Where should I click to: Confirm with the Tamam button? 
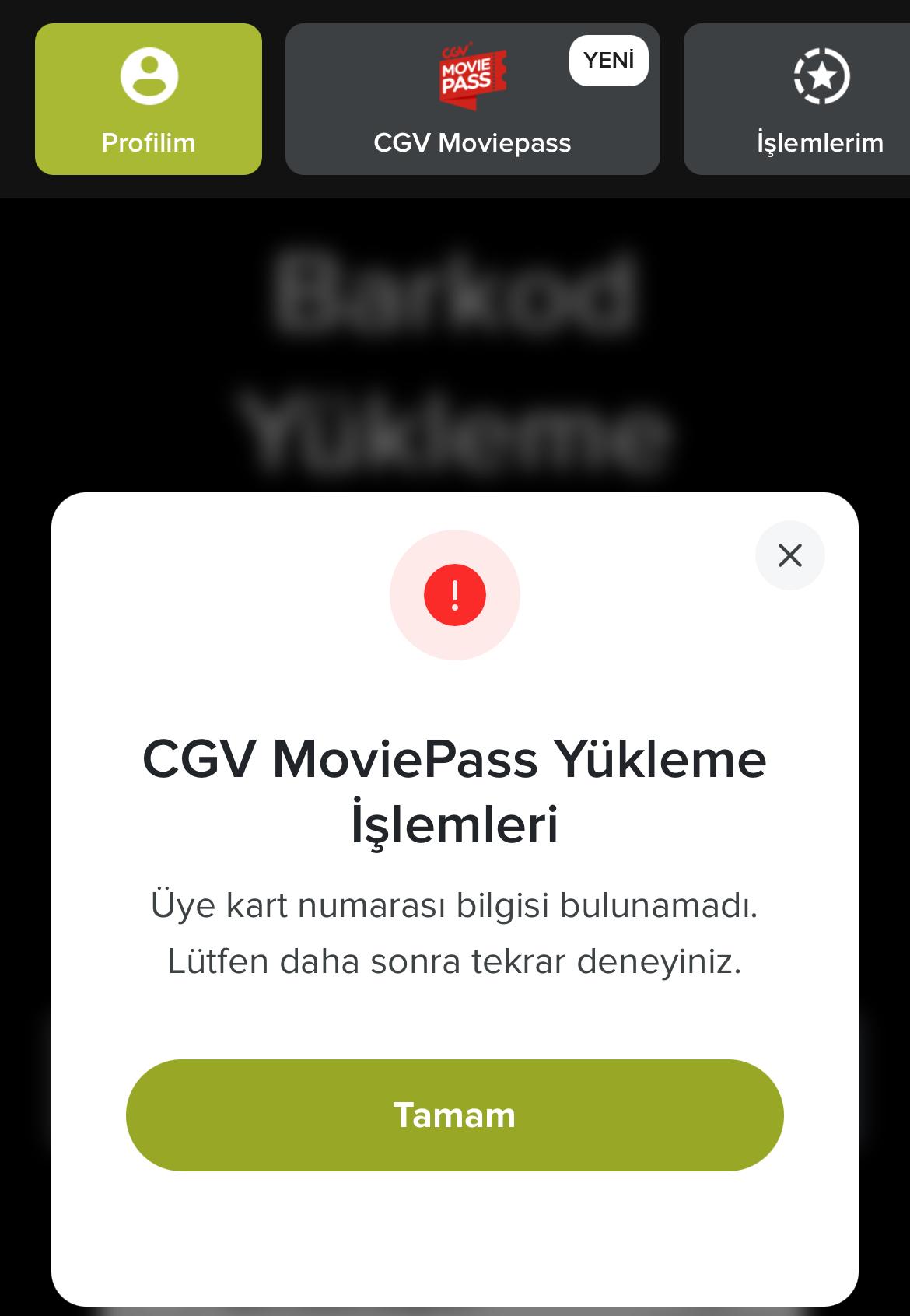click(x=454, y=1115)
